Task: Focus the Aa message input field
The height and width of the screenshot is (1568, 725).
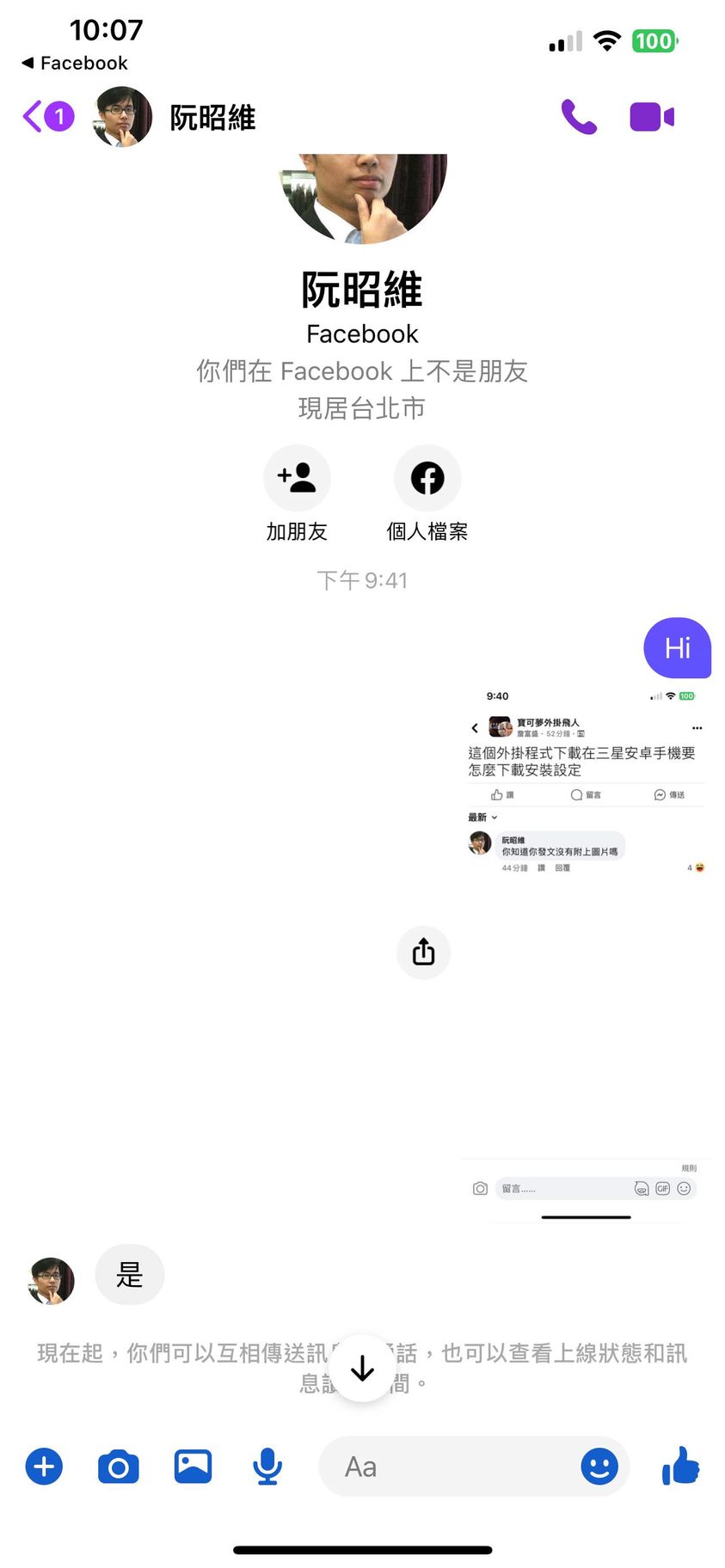Action: pyautogui.click(x=447, y=1467)
